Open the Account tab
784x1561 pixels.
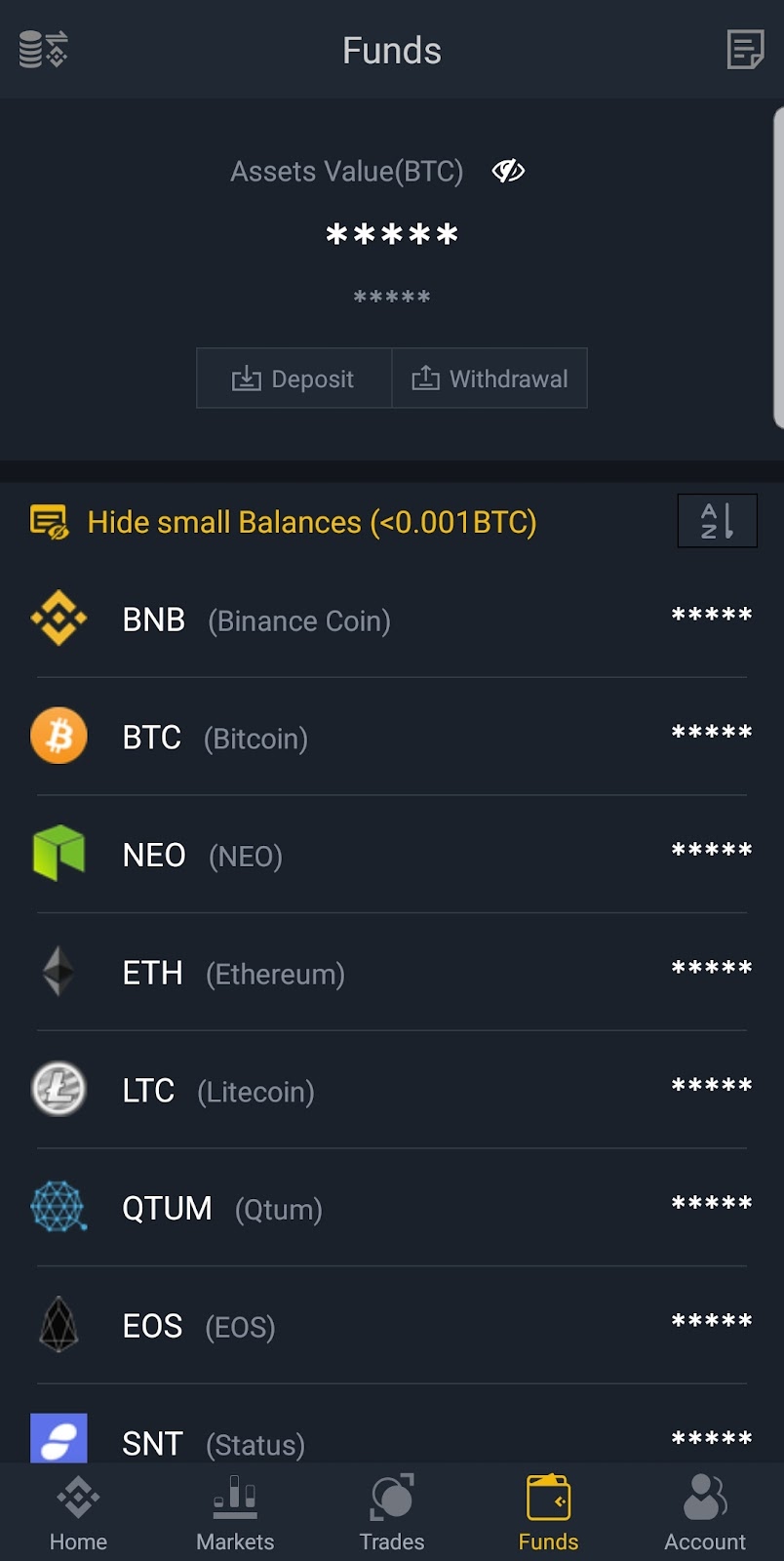coord(705,1512)
